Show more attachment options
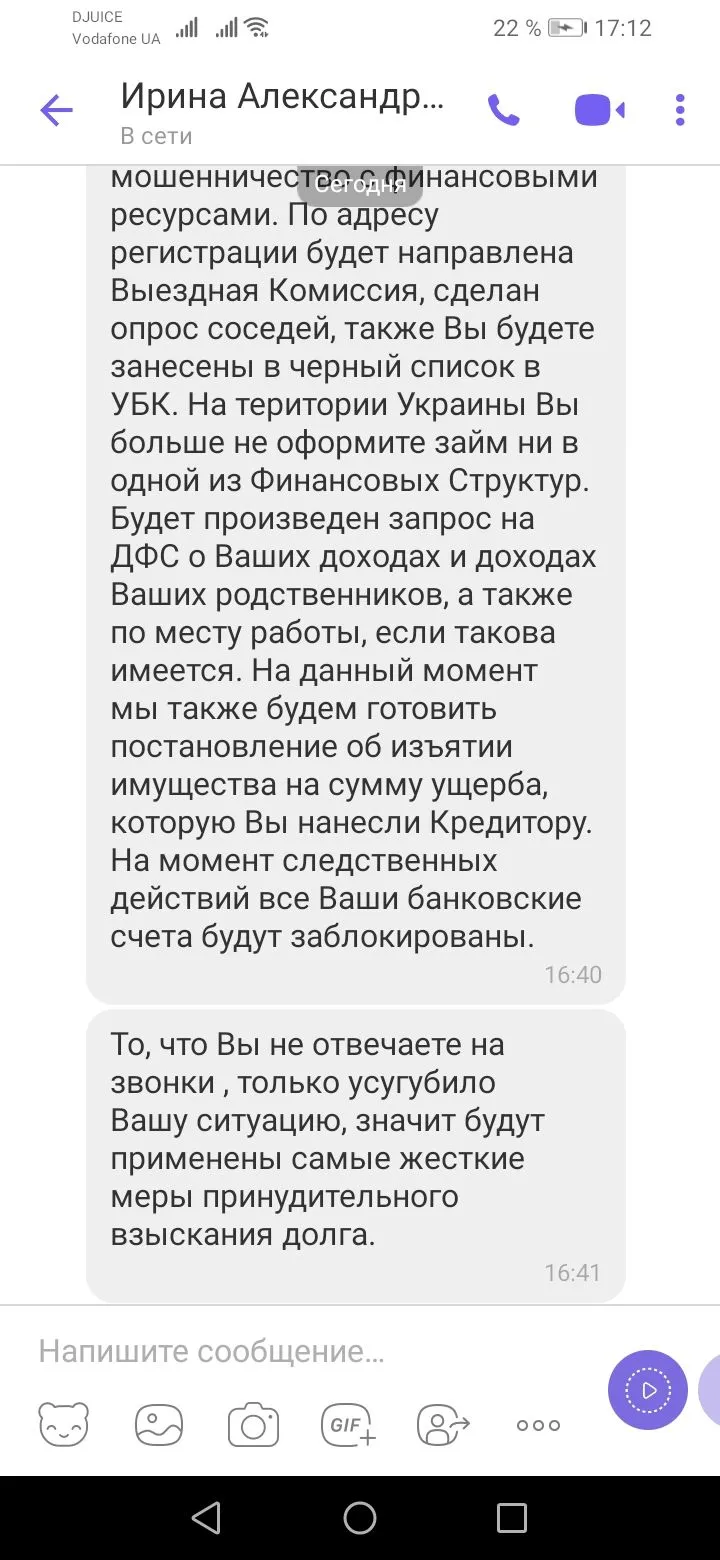The width and height of the screenshot is (720, 1560). [x=538, y=1425]
